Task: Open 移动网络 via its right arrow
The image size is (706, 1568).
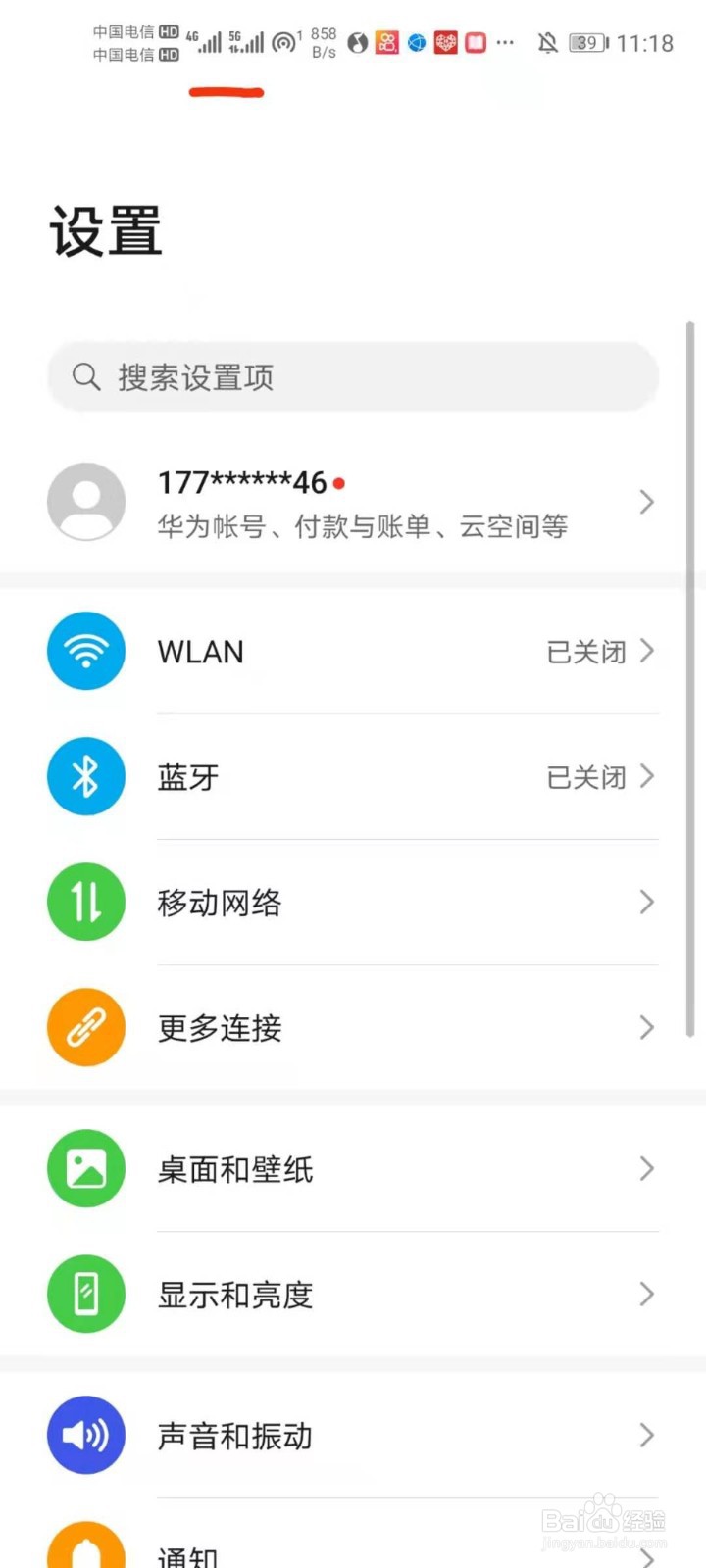Action: click(647, 902)
